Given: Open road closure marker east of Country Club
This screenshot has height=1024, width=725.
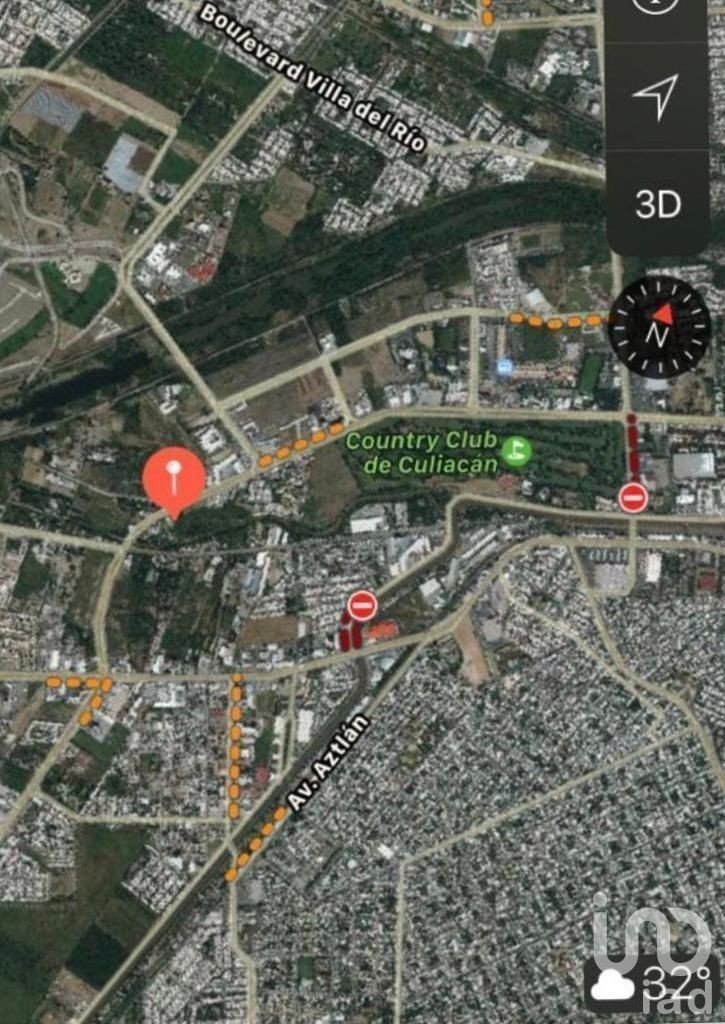Looking at the screenshot, I should 633,497.
